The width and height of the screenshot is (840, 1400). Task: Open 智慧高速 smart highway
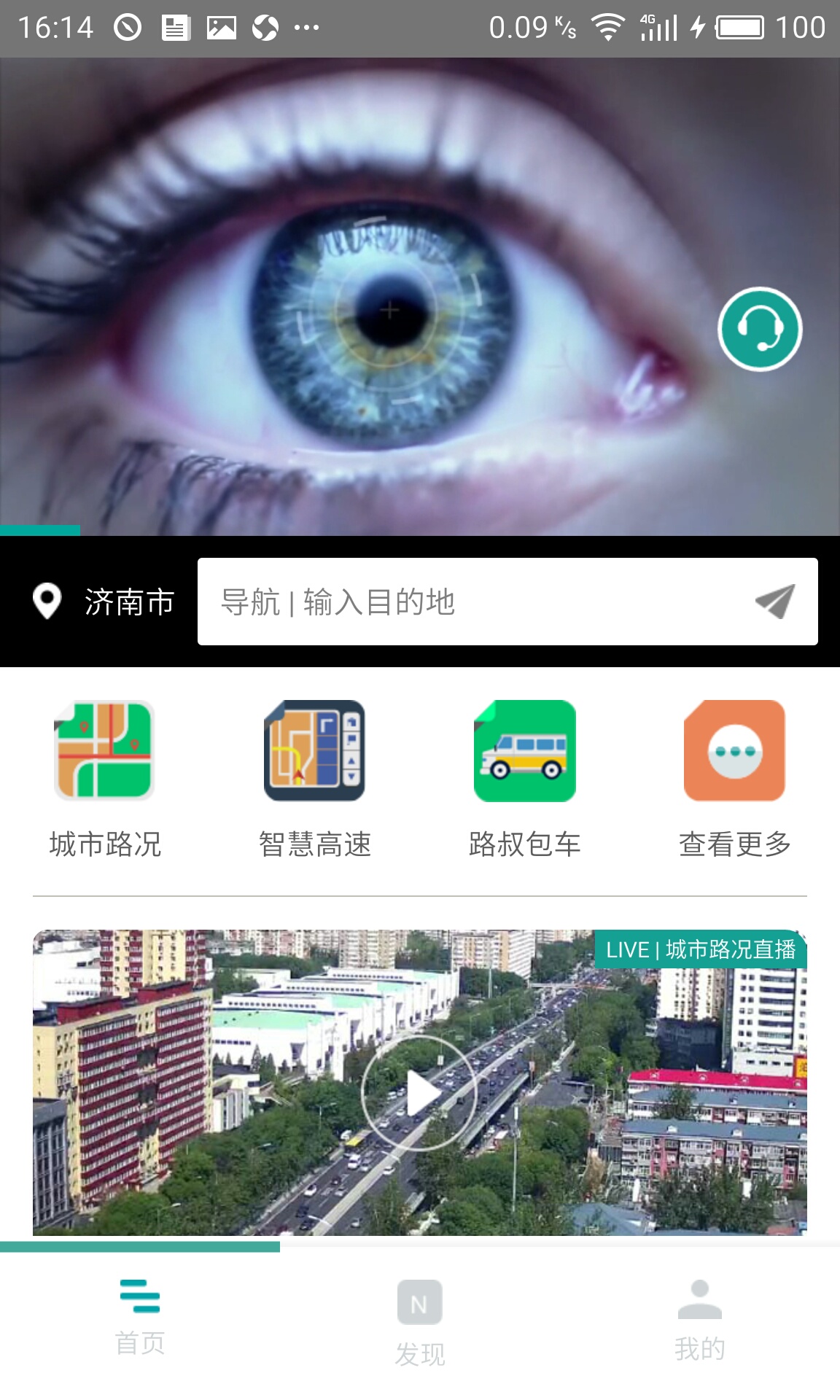pos(315,779)
